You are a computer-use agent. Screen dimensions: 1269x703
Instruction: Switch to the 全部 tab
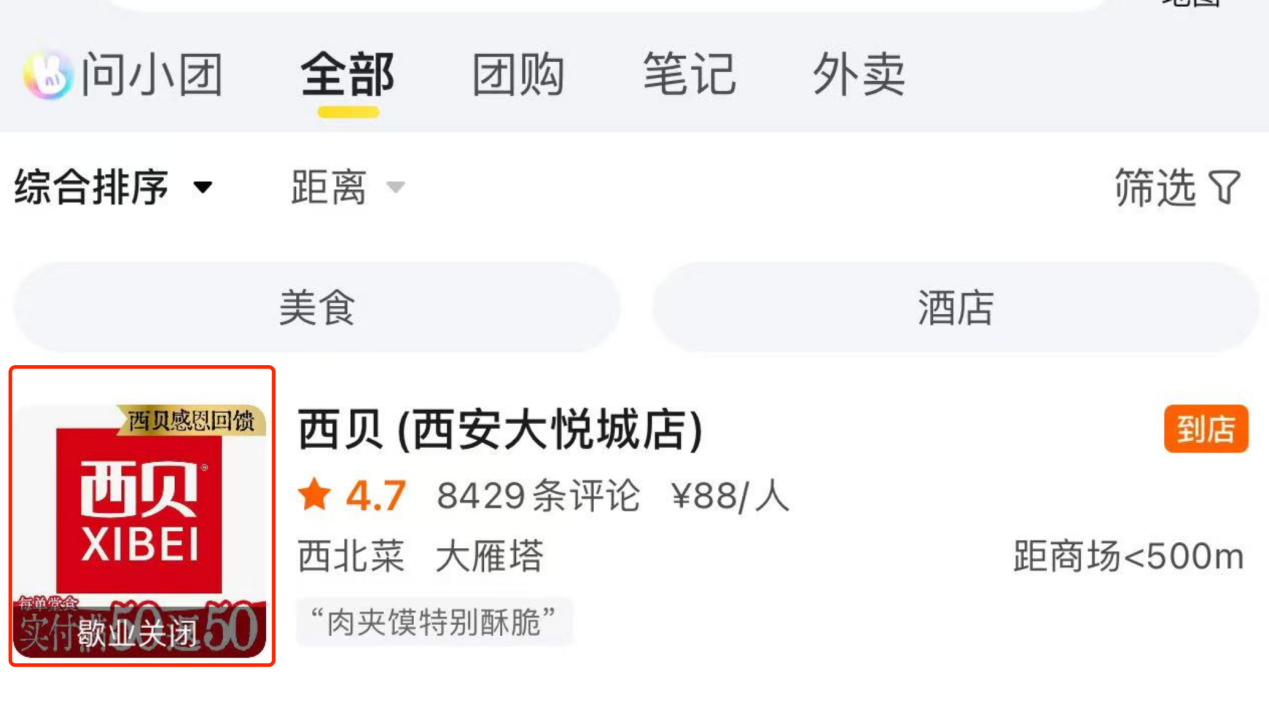(x=348, y=76)
